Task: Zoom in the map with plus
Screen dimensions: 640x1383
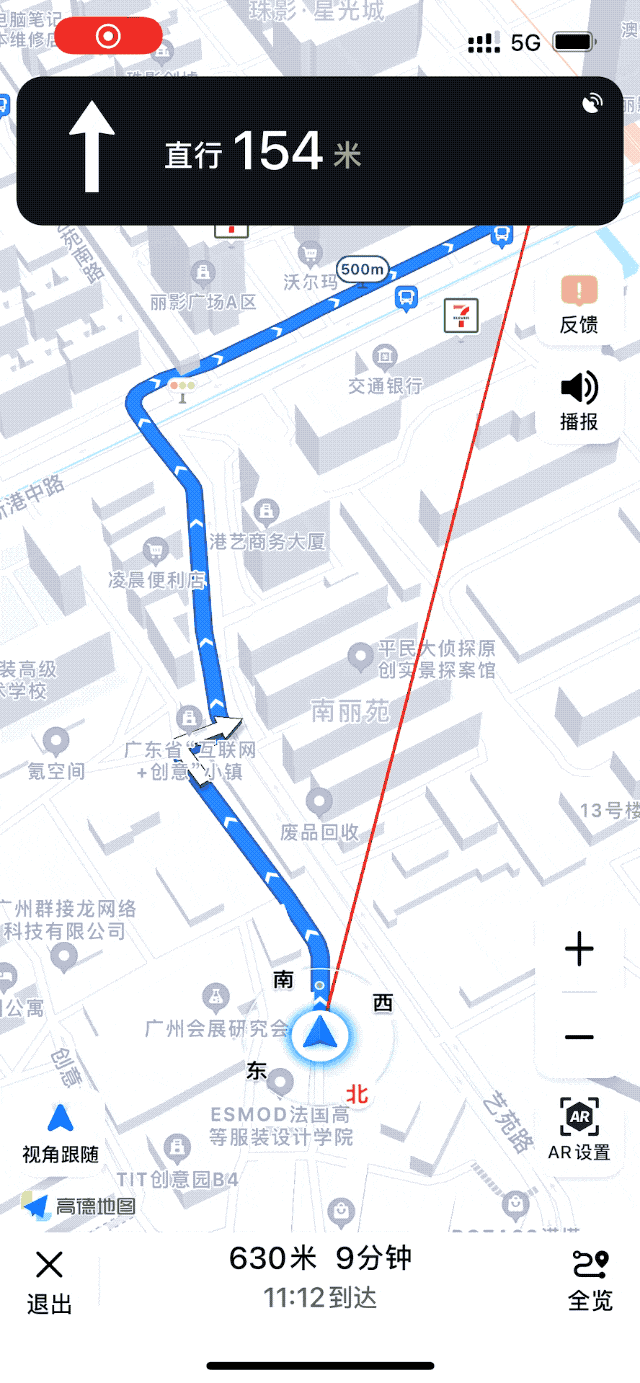Action: tap(579, 949)
